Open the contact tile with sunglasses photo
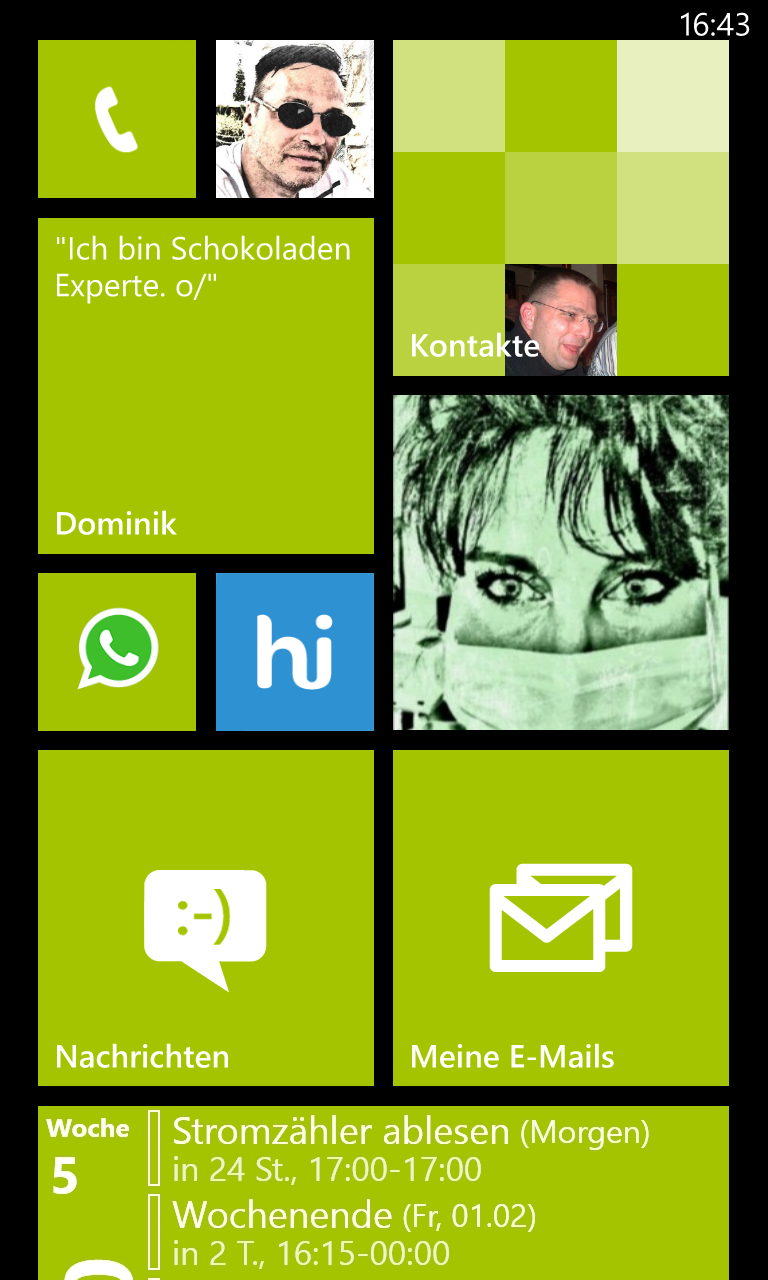The image size is (768, 1280). tap(295, 119)
